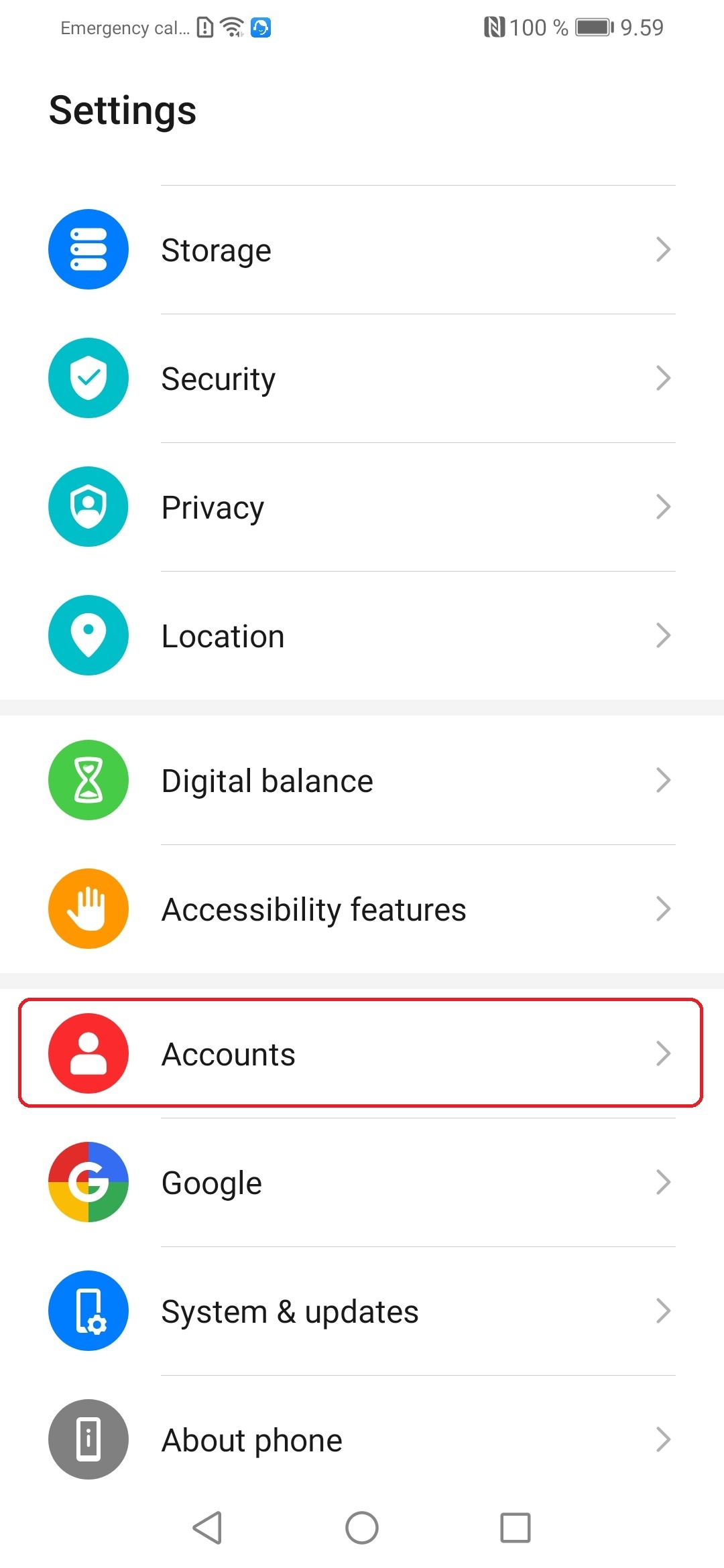The height and width of the screenshot is (1568, 724).
Task: Open System & updates
Action: (x=362, y=1311)
